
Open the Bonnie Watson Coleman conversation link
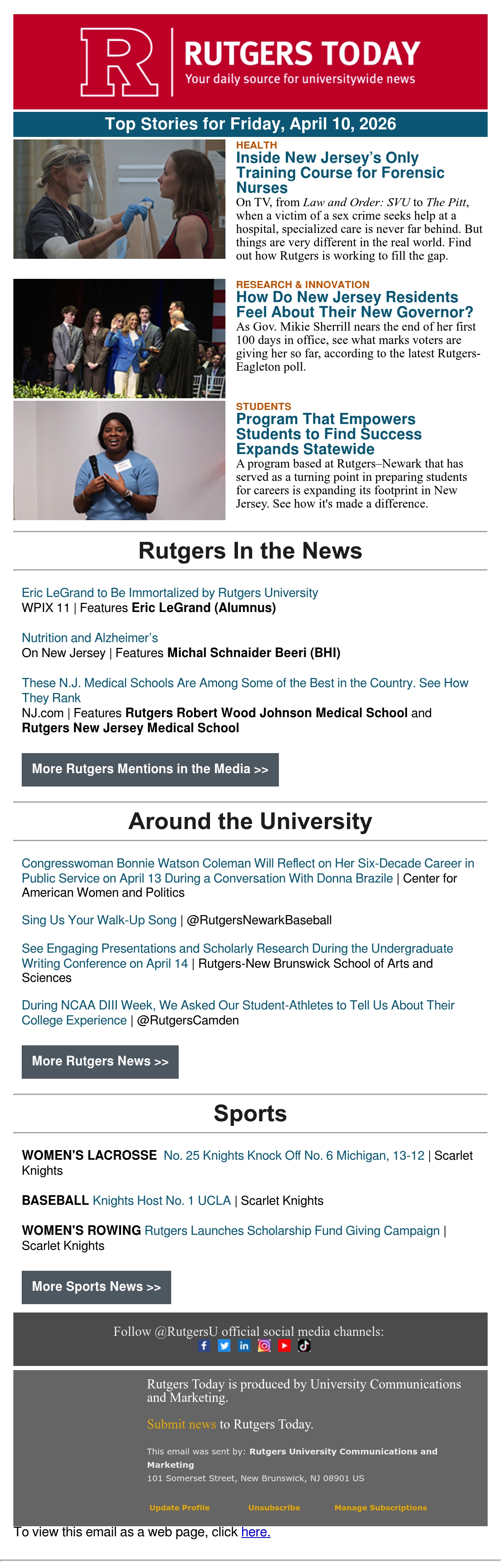pyautogui.click(x=248, y=870)
